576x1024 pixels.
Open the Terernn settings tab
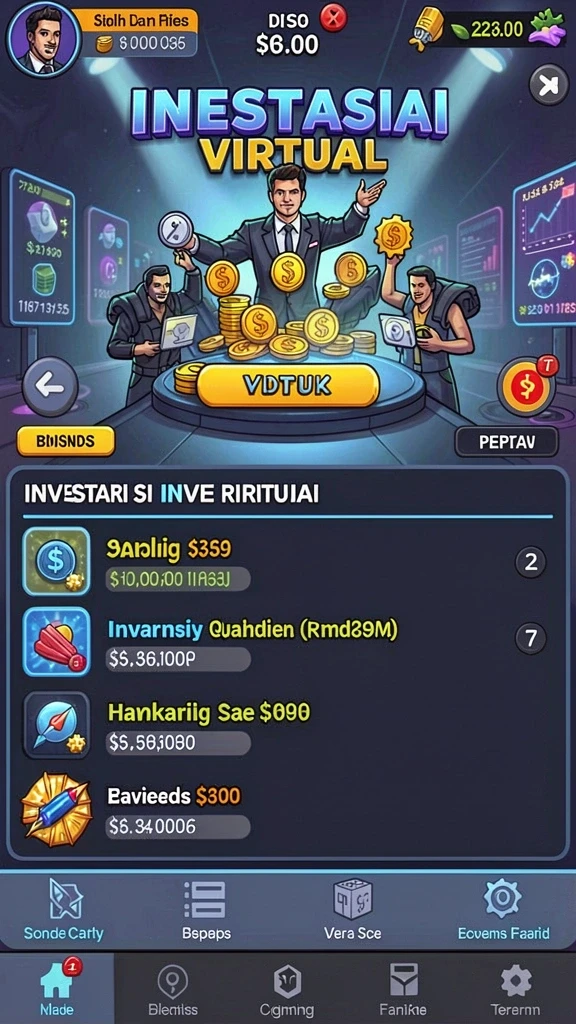click(x=516, y=989)
